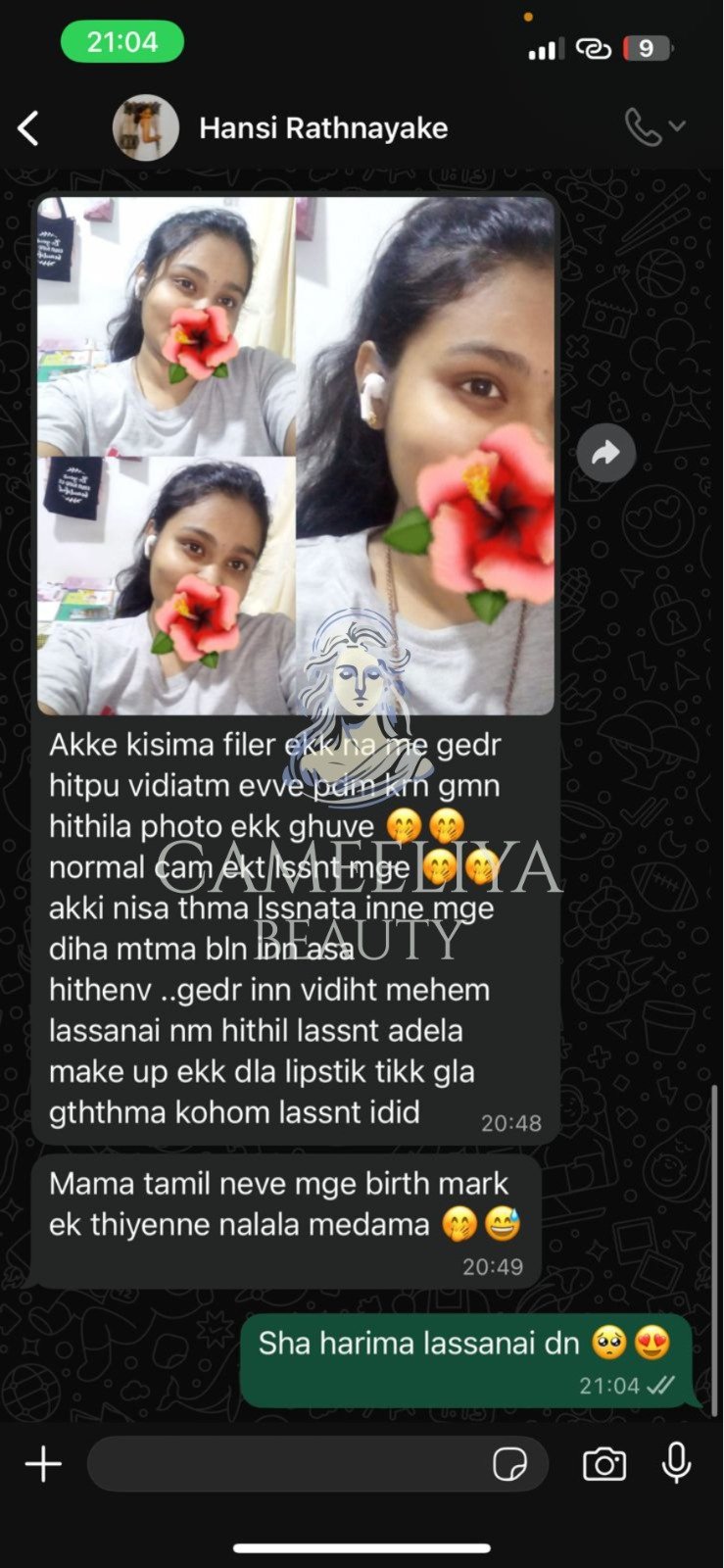Open the photo collage sent at 20:48
Viewport: 724px width, 1568px height.
295,456
